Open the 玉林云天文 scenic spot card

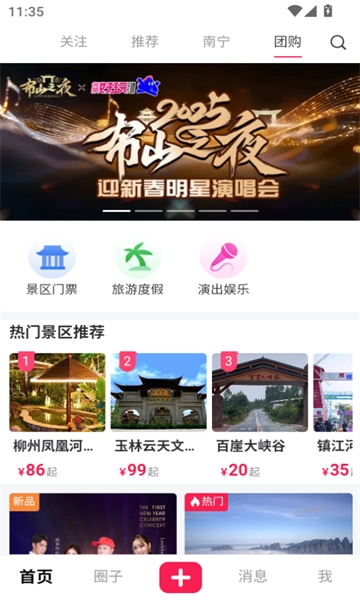159,415
